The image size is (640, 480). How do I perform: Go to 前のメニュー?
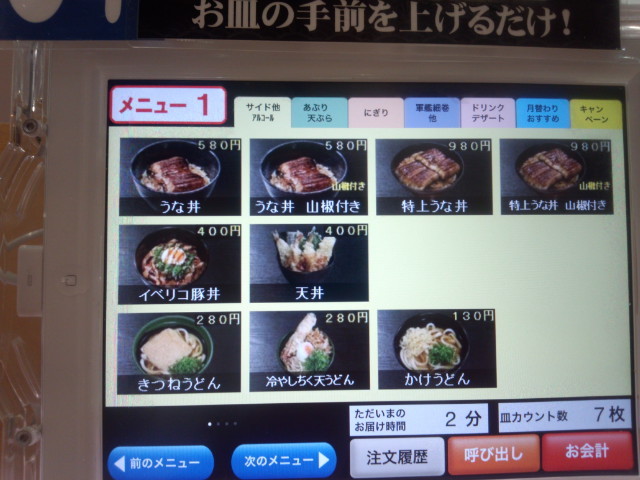pyautogui.click(x=160, y=462)
